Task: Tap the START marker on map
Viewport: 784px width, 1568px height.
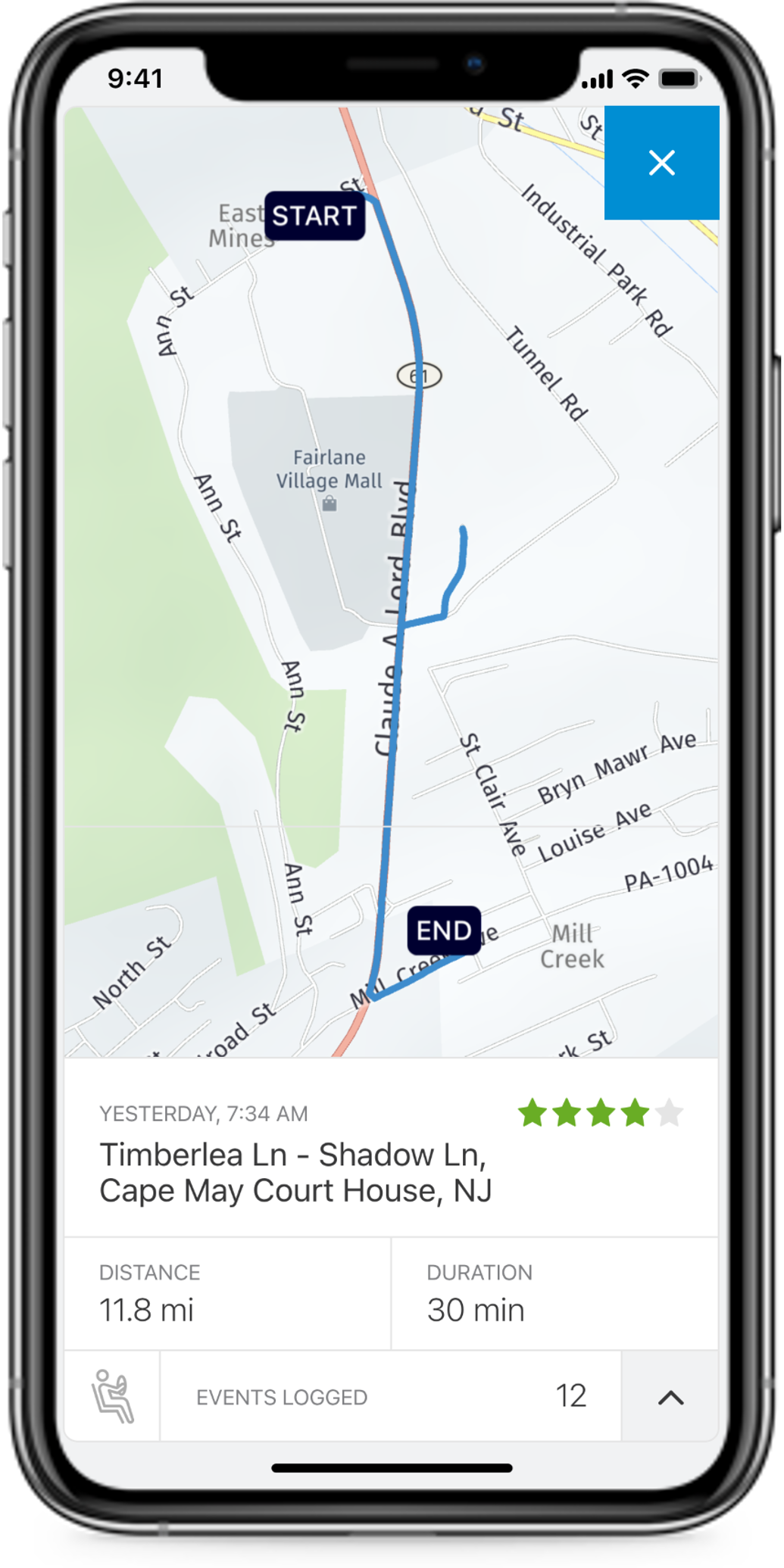Action: [x=314, y=217]
